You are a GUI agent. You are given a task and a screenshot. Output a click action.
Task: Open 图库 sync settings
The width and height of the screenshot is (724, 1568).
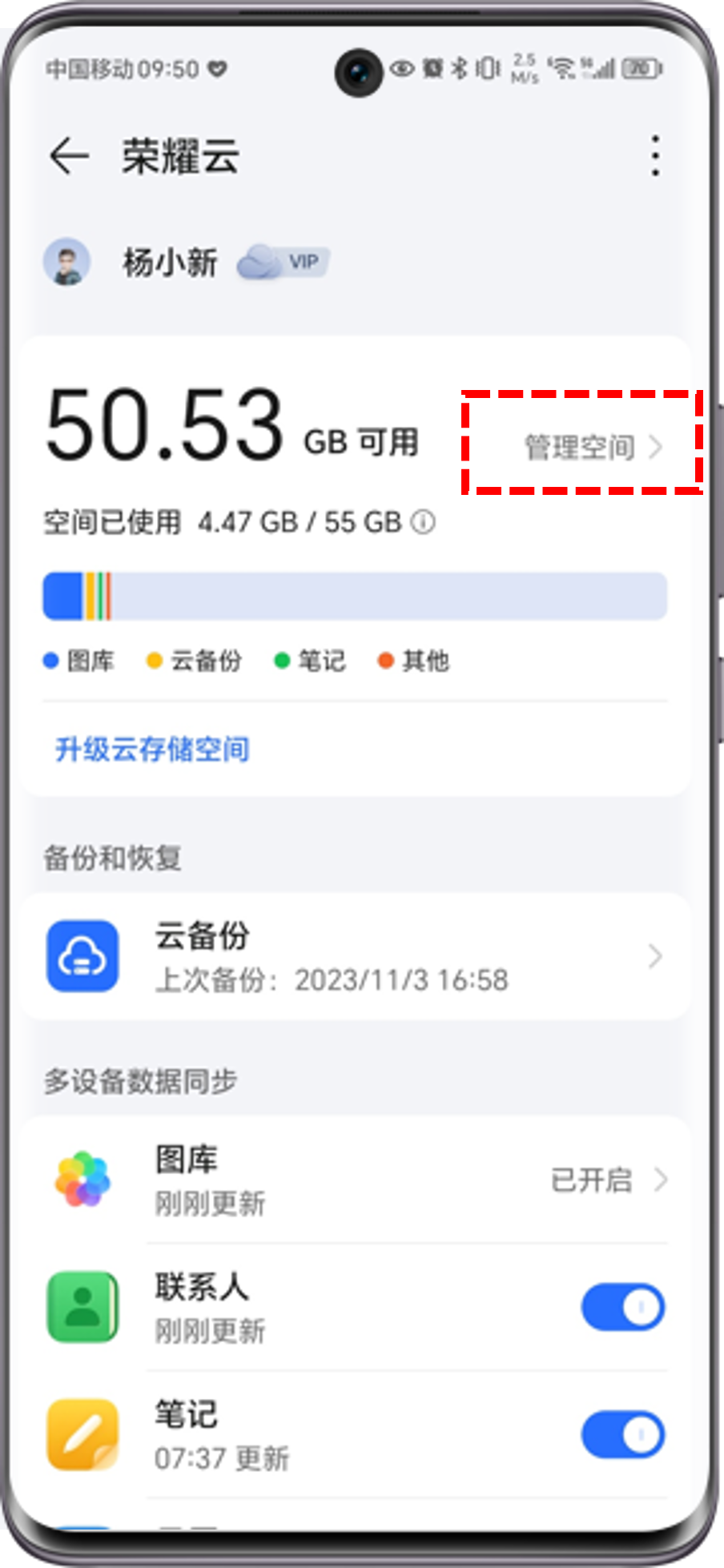pyautogui.click(x=352, y=1180)
